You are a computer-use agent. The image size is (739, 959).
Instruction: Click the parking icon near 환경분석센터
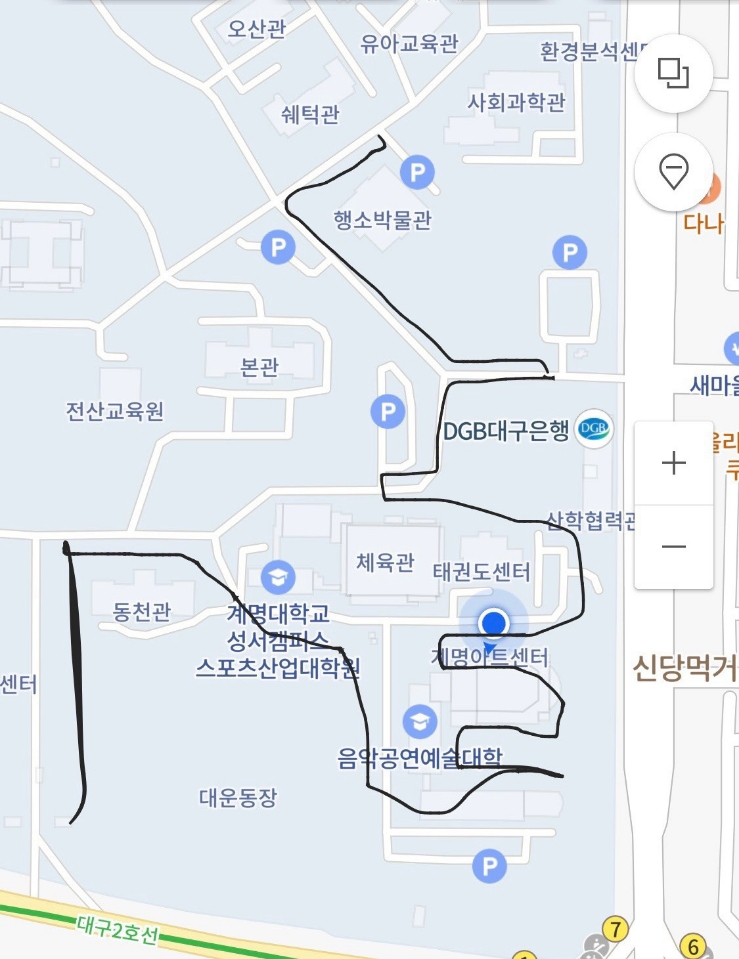[571, 254]
